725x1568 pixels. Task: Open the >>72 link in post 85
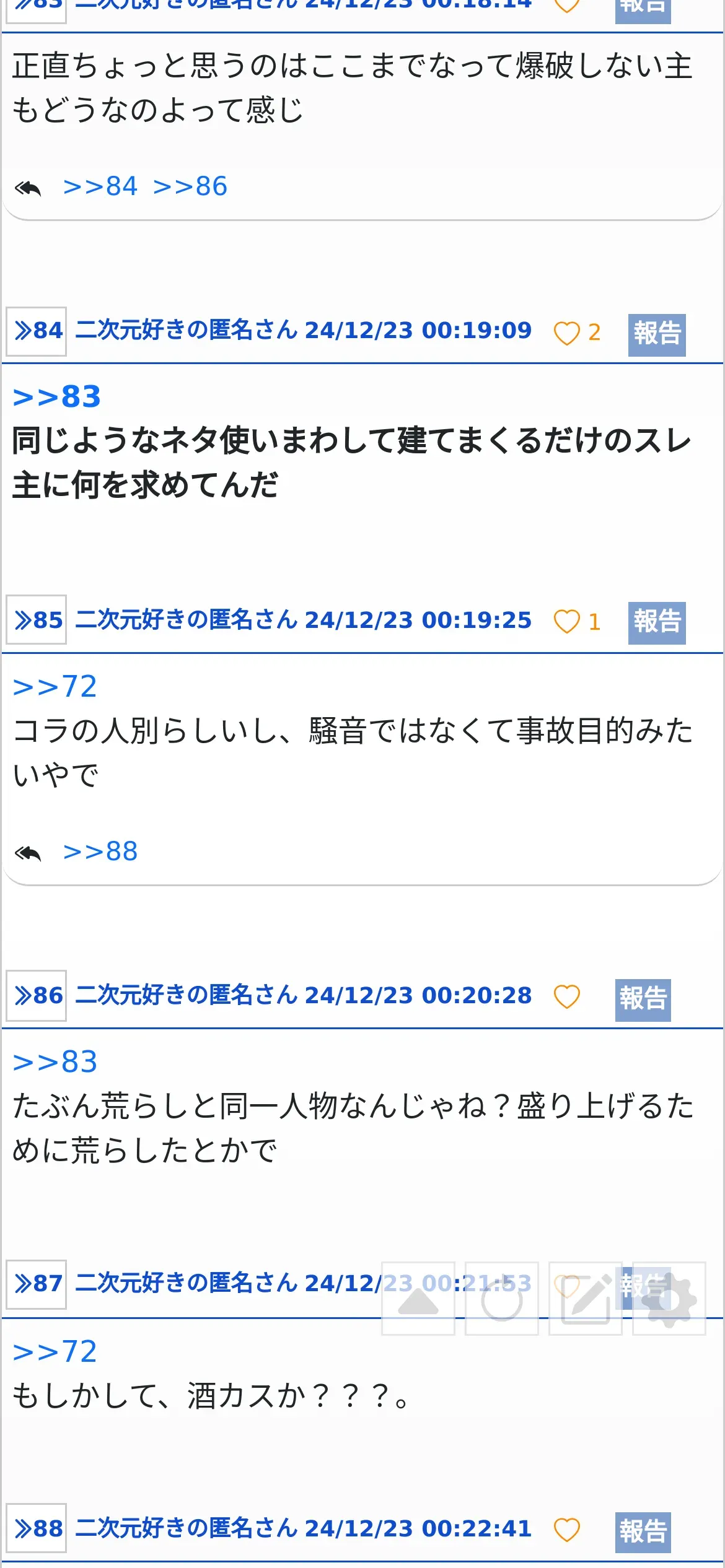[55, 687]
